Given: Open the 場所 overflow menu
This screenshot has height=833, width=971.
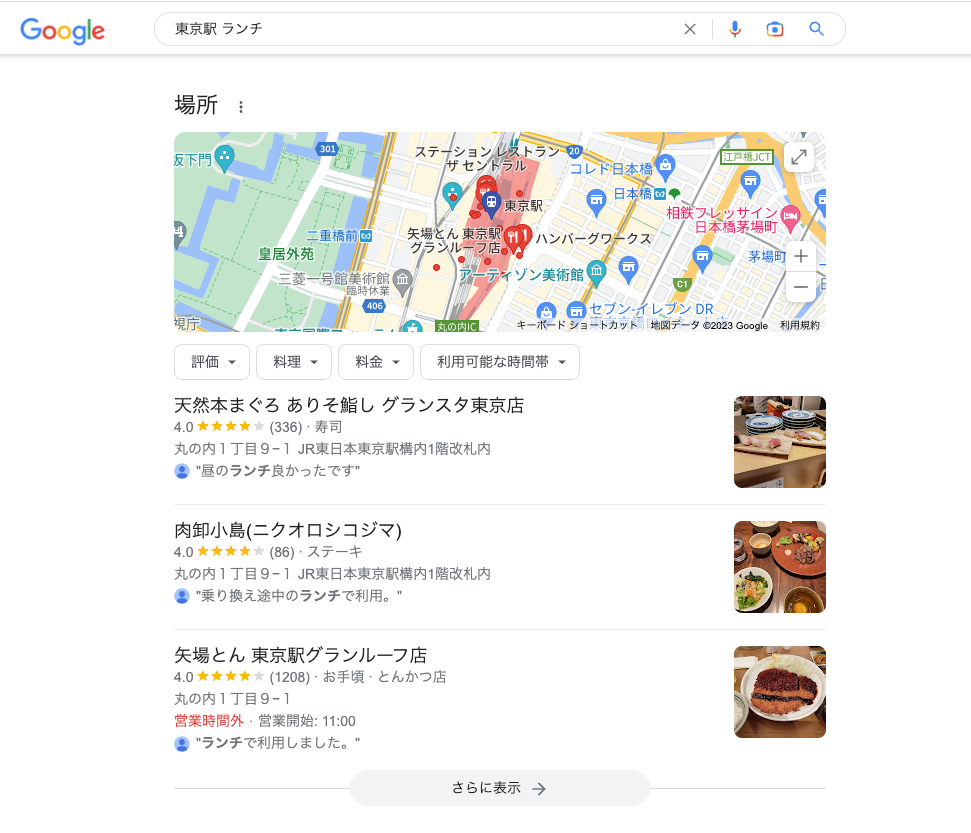Looking at the screenshot, I should coord(241,107).
